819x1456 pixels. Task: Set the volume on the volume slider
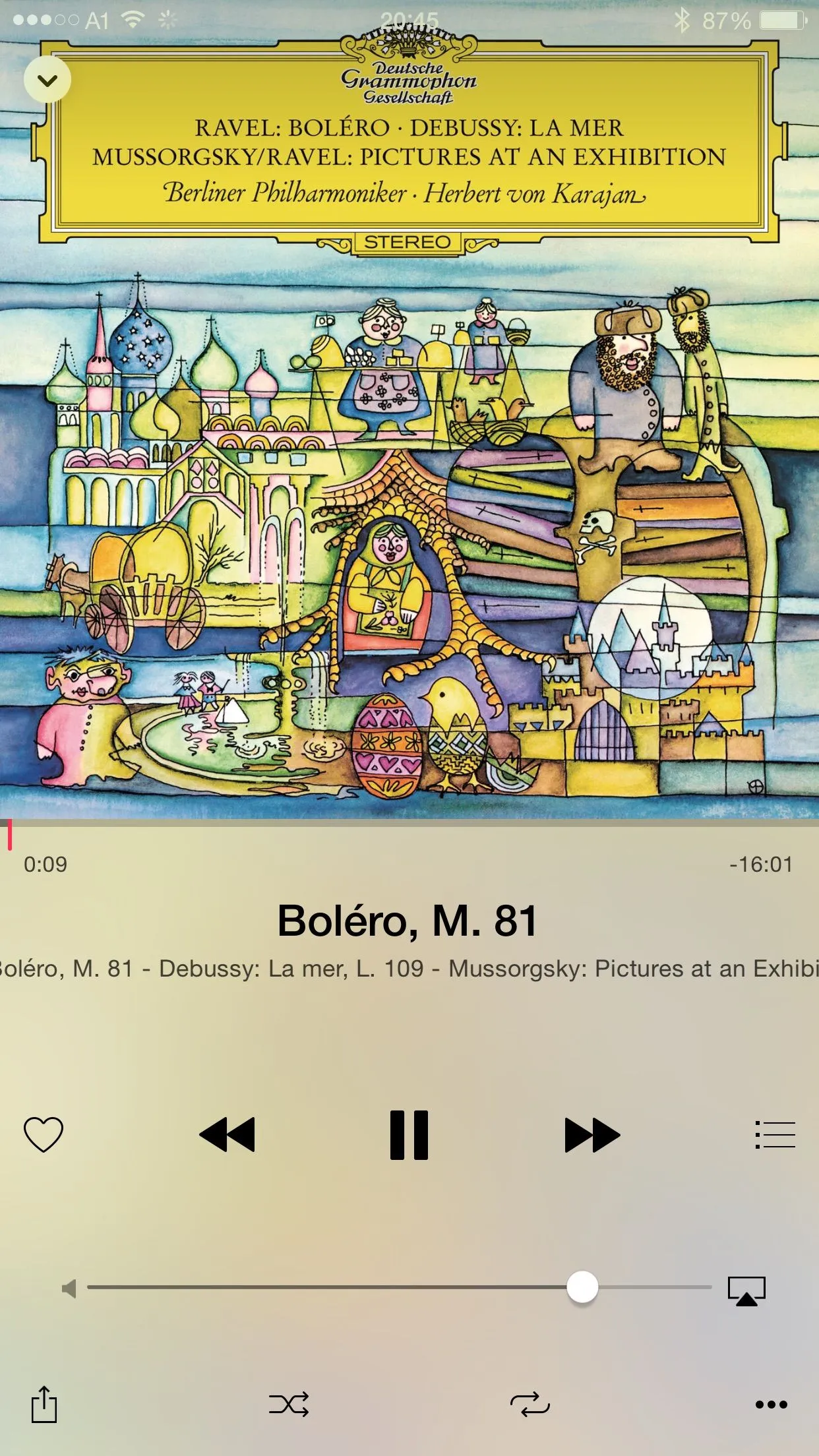582,1287
